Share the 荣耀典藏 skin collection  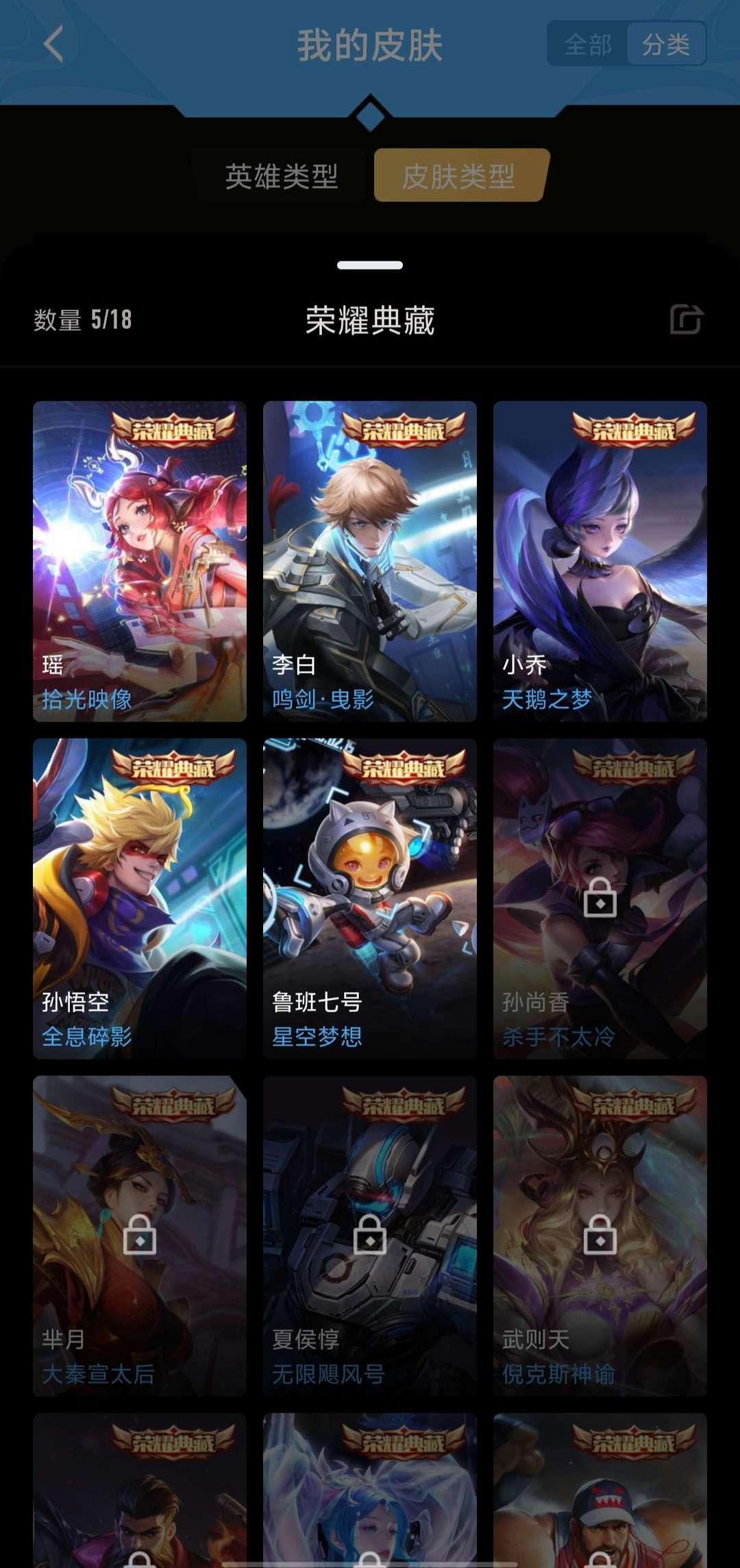687,319
